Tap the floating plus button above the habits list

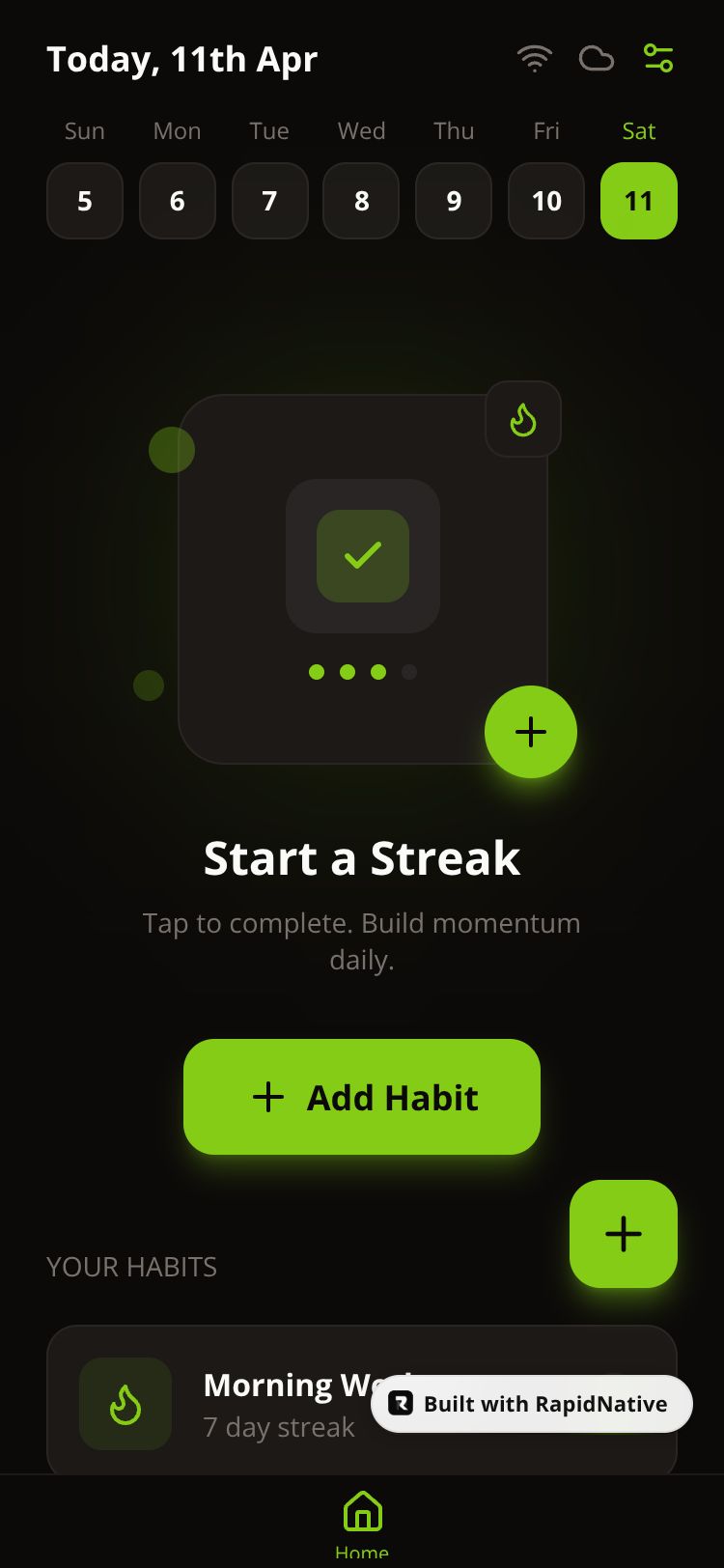click(x=624, y=1234)
